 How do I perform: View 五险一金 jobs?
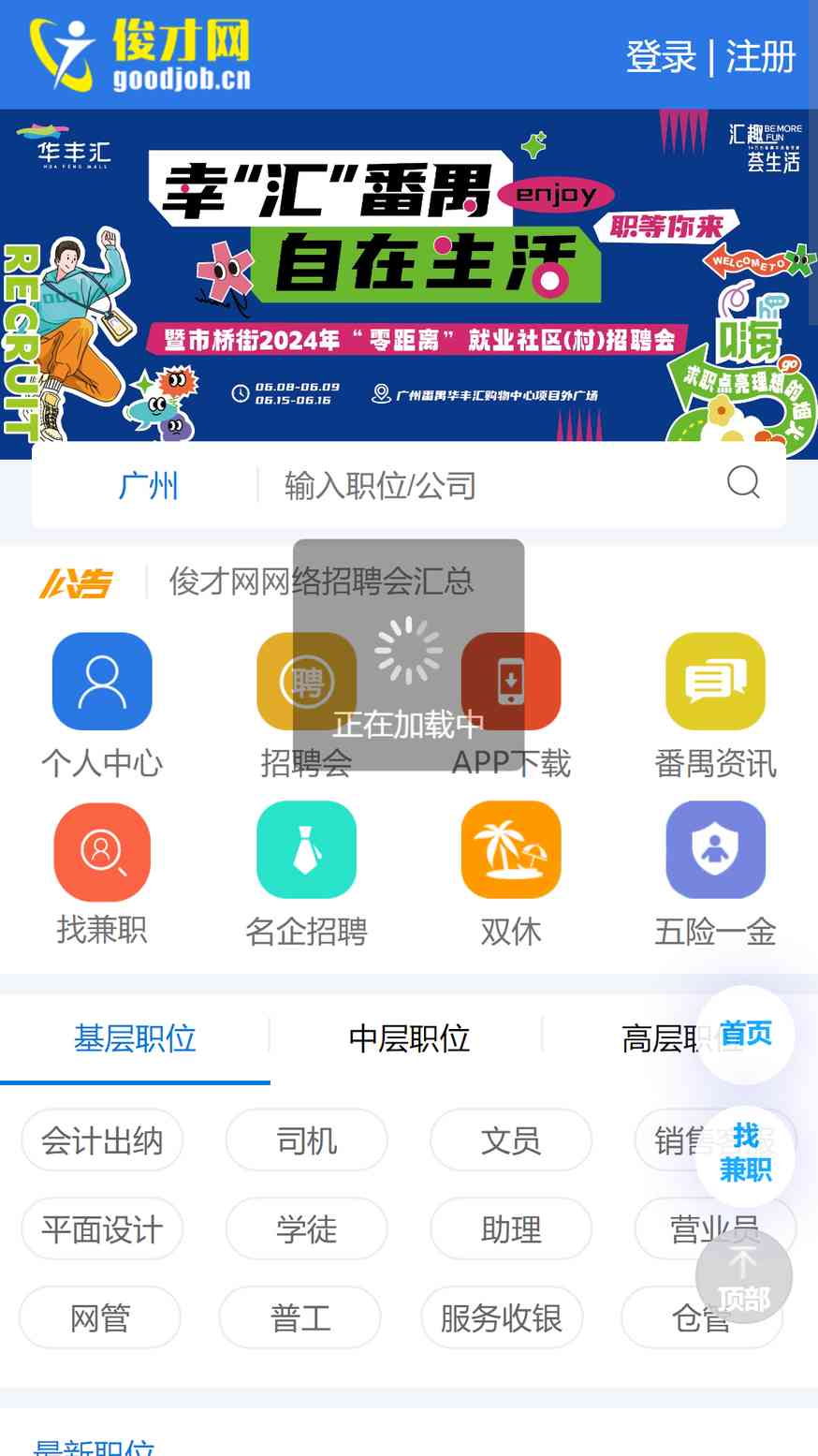715,875
